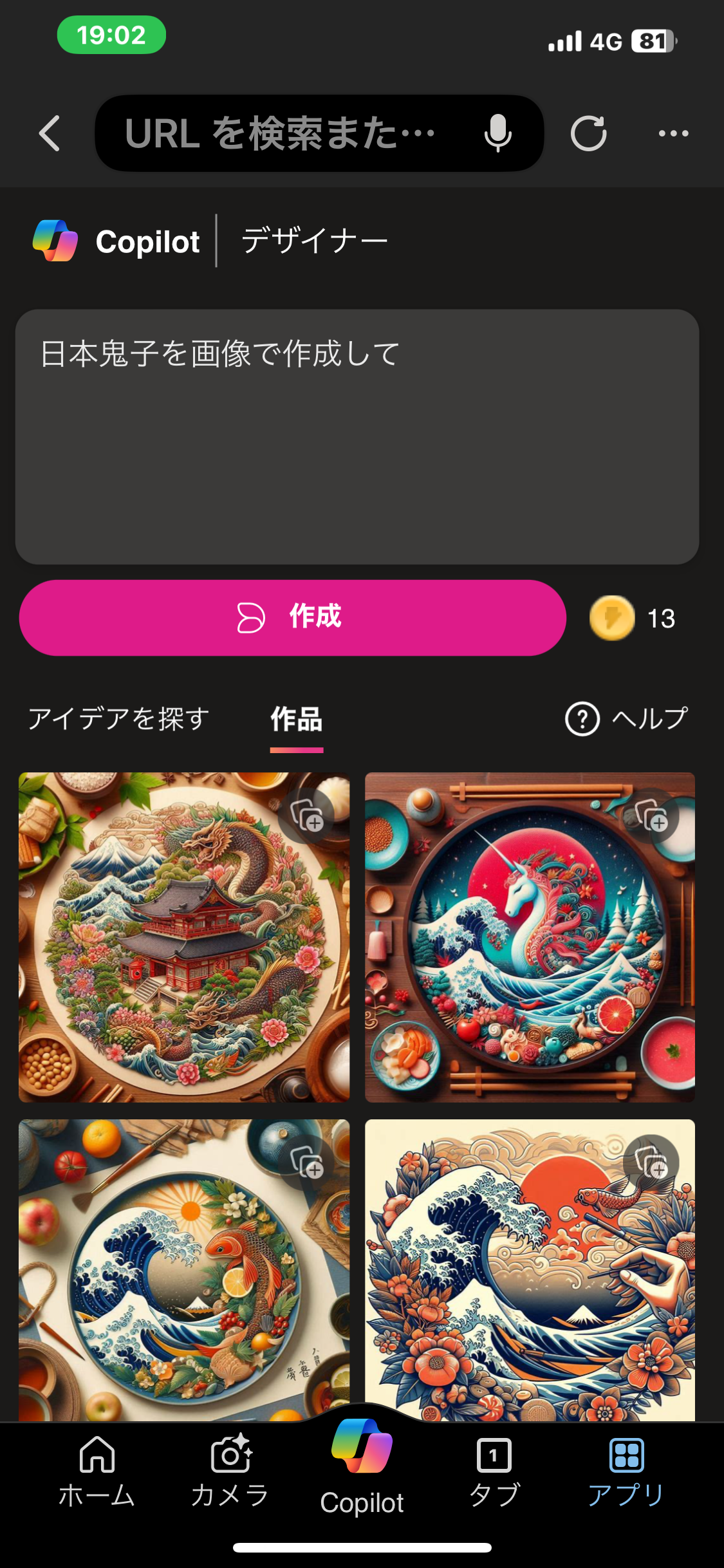Viewport: 724px width, 1568px height.
Task: Tap the URL search address bar
Action: pyautogui.click(x=283, y=133)
